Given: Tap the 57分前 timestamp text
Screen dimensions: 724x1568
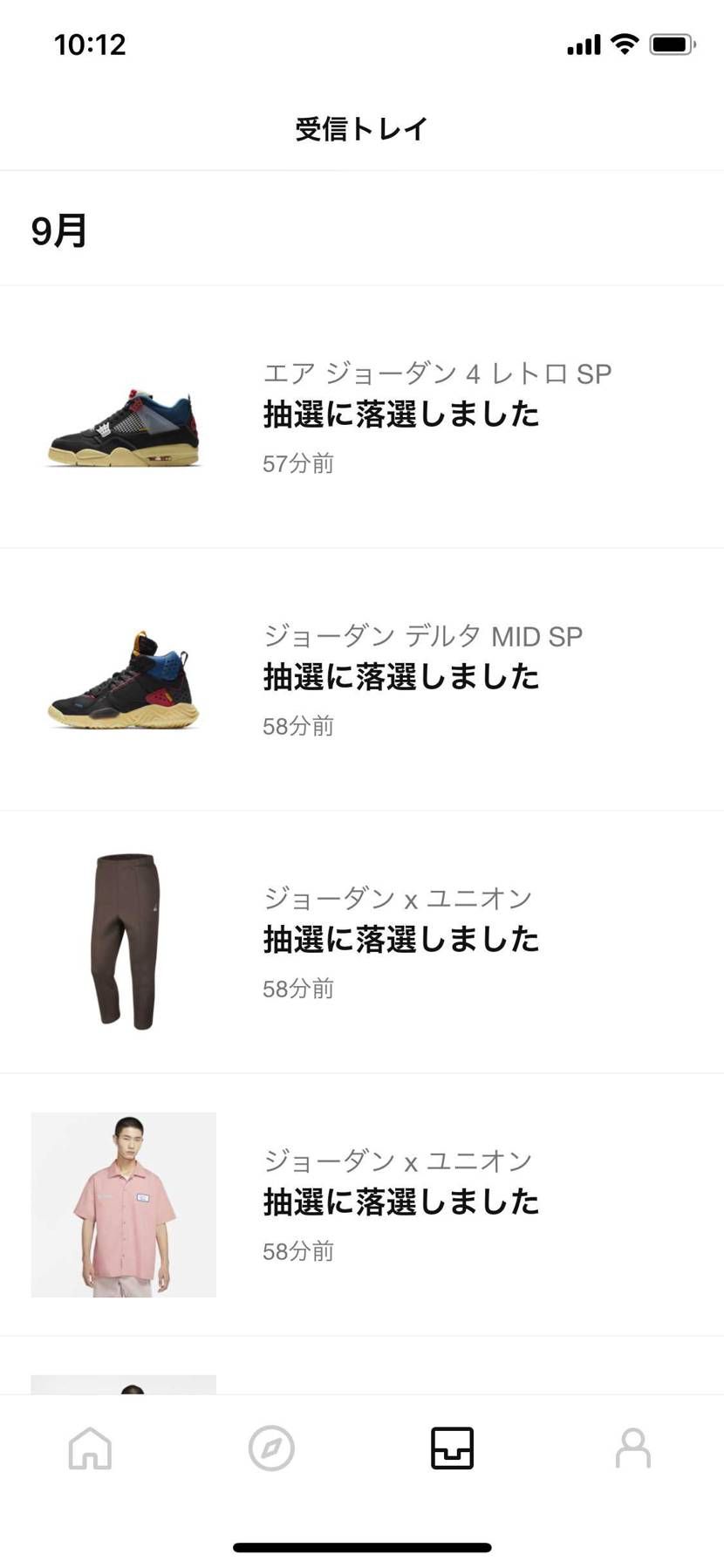Looking at the screenshot, I should click(x=297, y=463).
